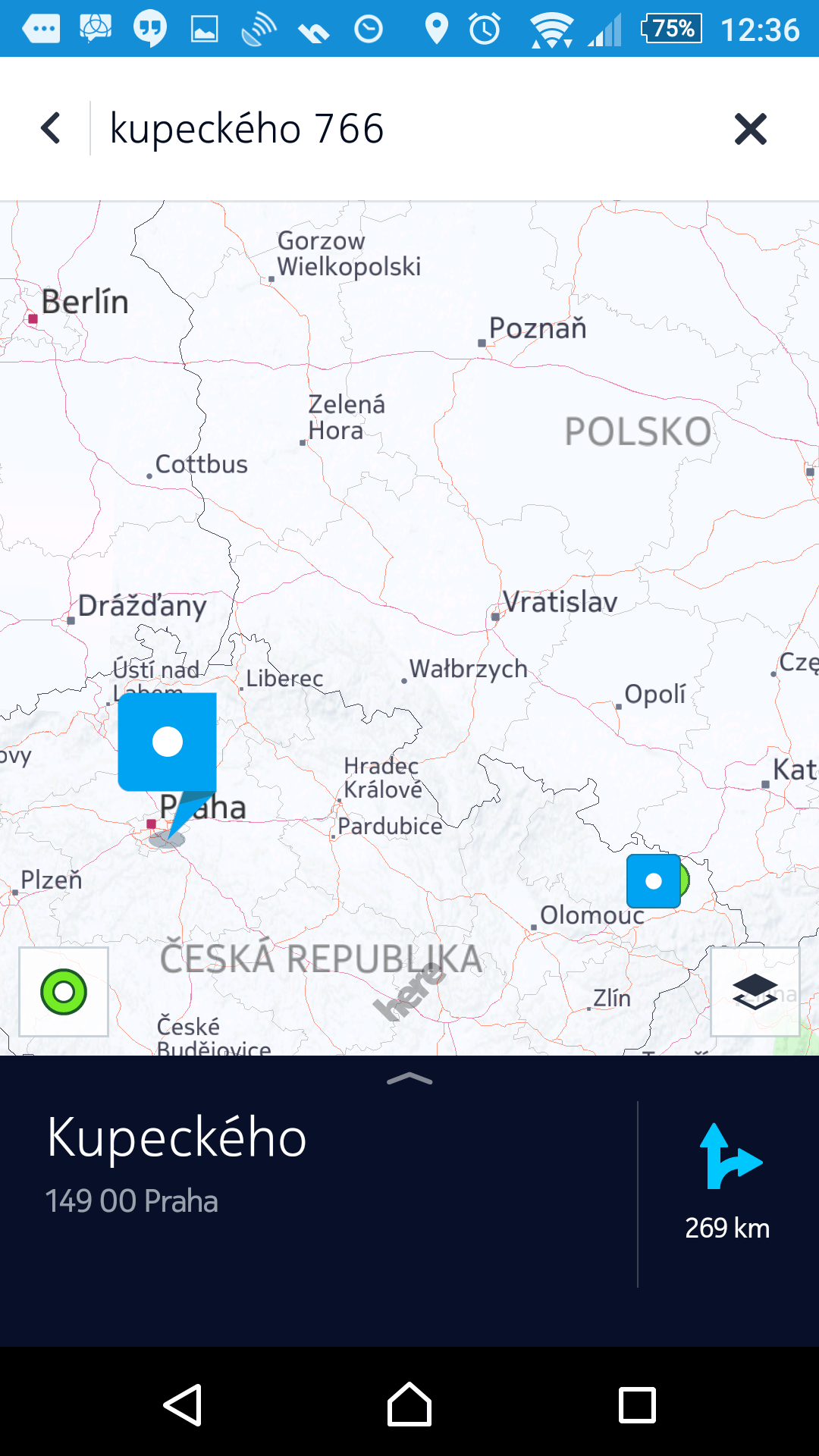Screen dimensions: 819x1456
Task: Open the map layers selector
Action: tap(755, 991)
